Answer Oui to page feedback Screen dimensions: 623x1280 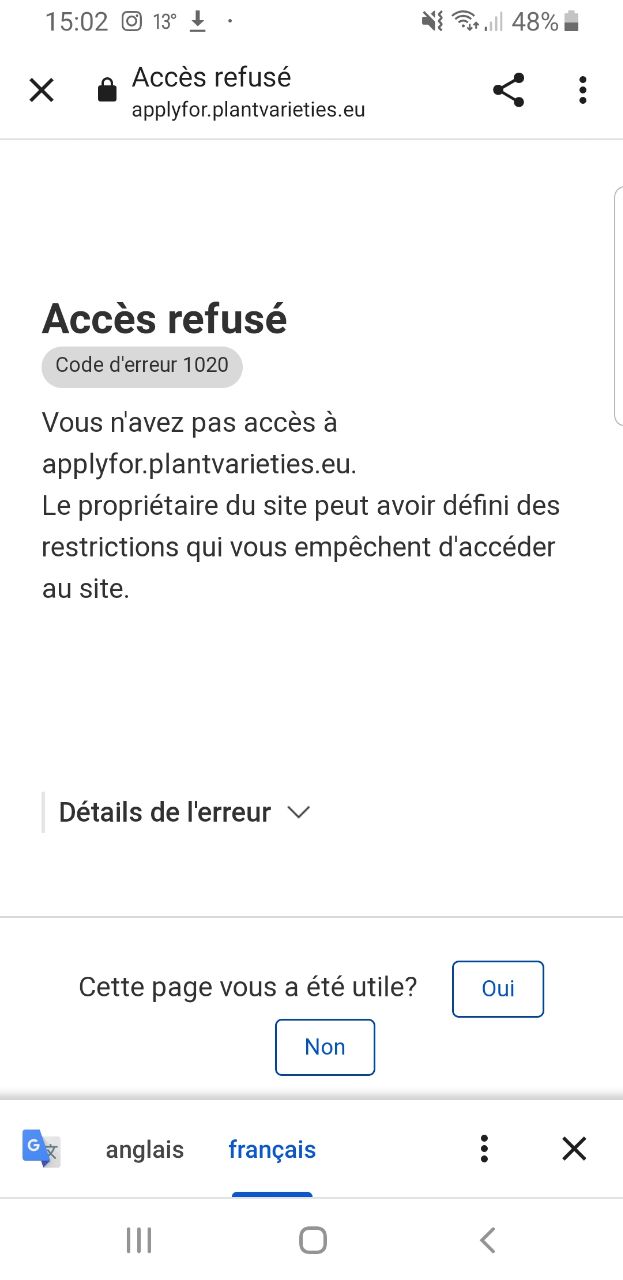[498, 989]
